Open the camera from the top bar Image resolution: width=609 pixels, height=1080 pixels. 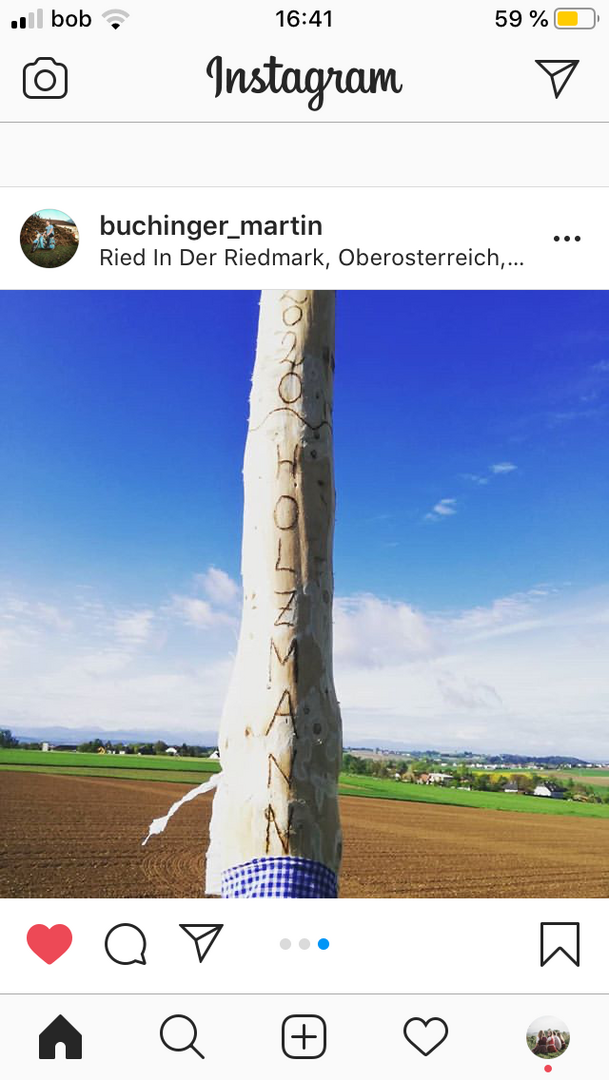(45, 79)
